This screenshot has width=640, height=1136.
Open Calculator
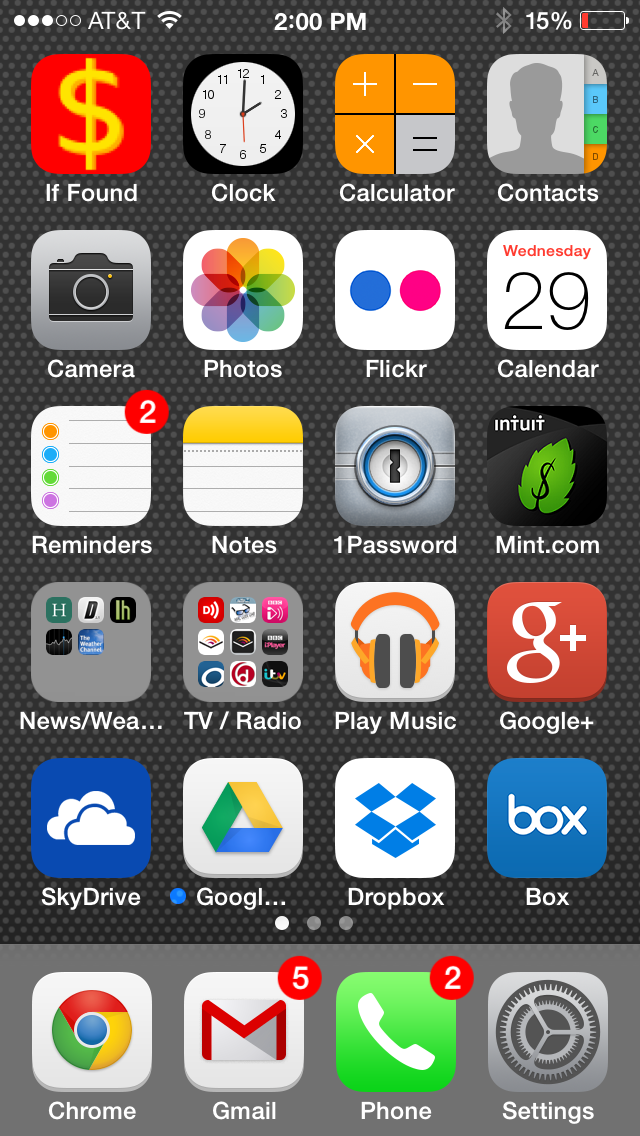coord(395,114)
